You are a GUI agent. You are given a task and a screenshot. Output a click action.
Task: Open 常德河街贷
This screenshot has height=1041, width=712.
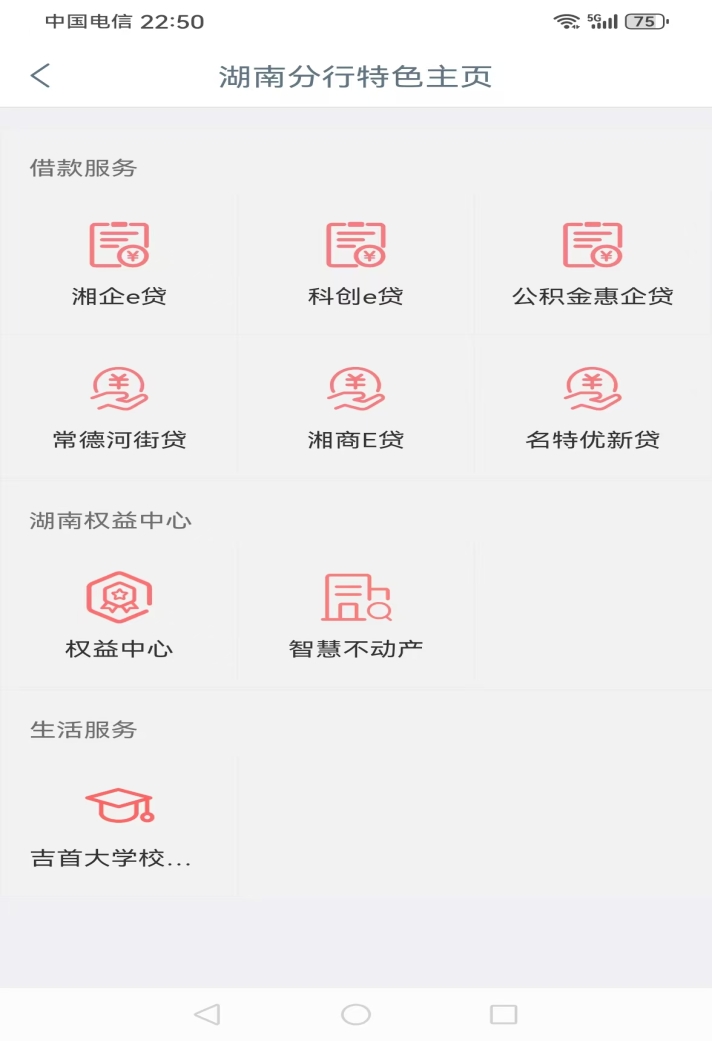119,407
